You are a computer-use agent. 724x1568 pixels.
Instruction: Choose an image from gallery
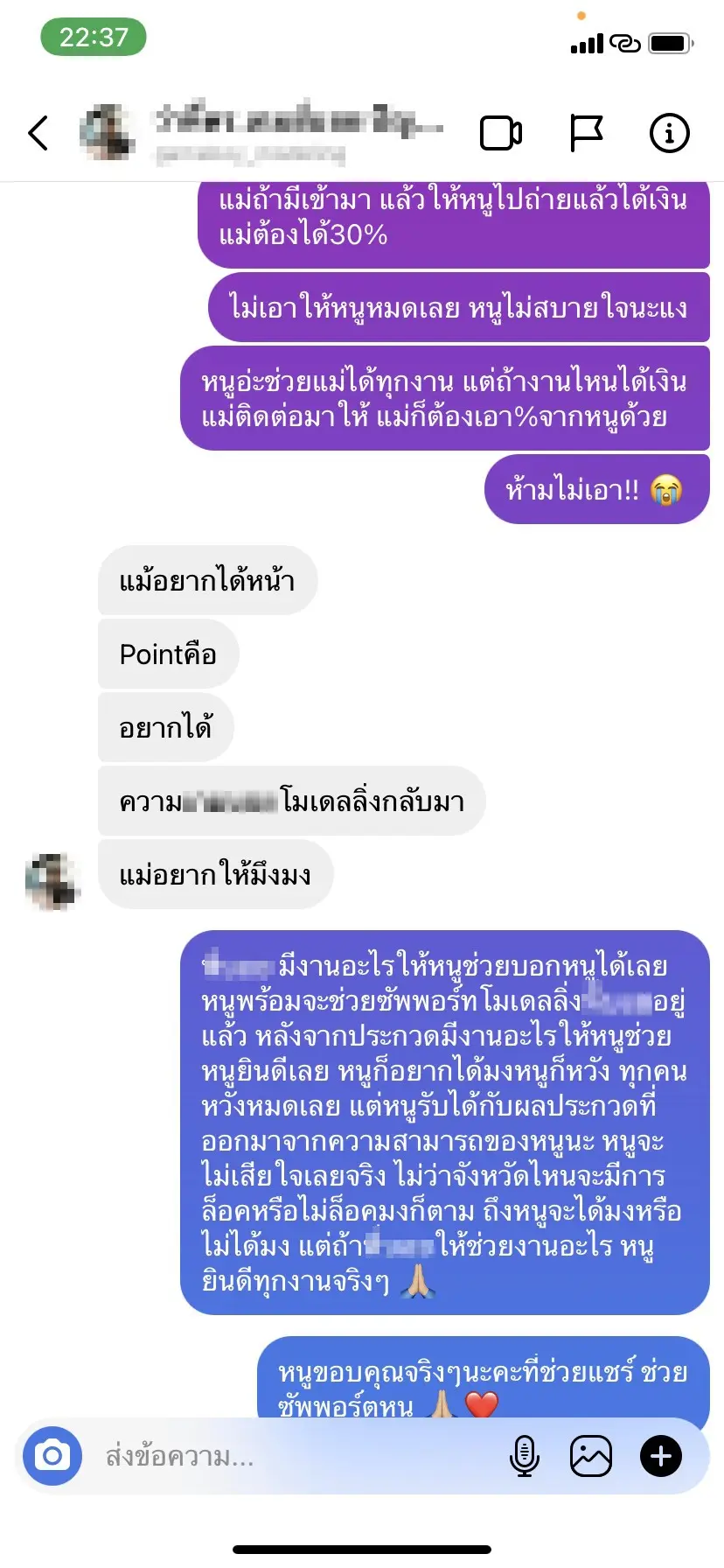coord(591,1456)
